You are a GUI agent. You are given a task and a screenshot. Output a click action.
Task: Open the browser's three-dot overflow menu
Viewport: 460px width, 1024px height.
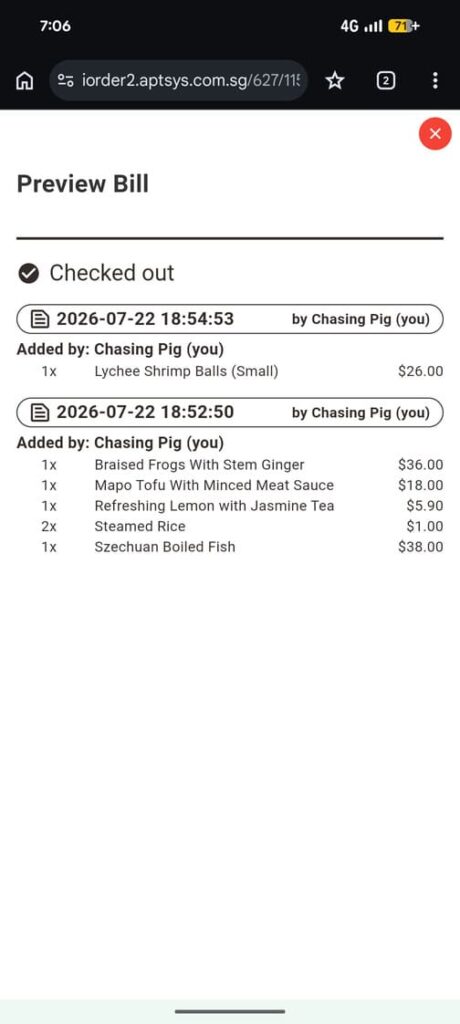pos(436,81)
